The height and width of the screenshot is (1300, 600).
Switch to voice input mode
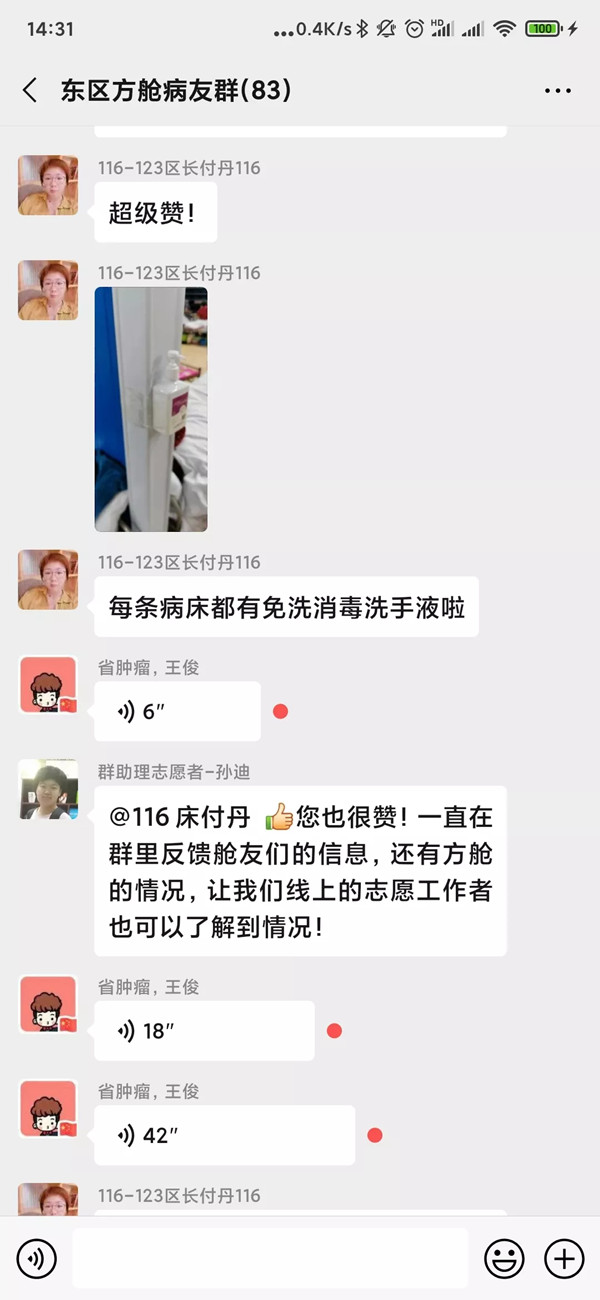click(x=37, y=1258)
